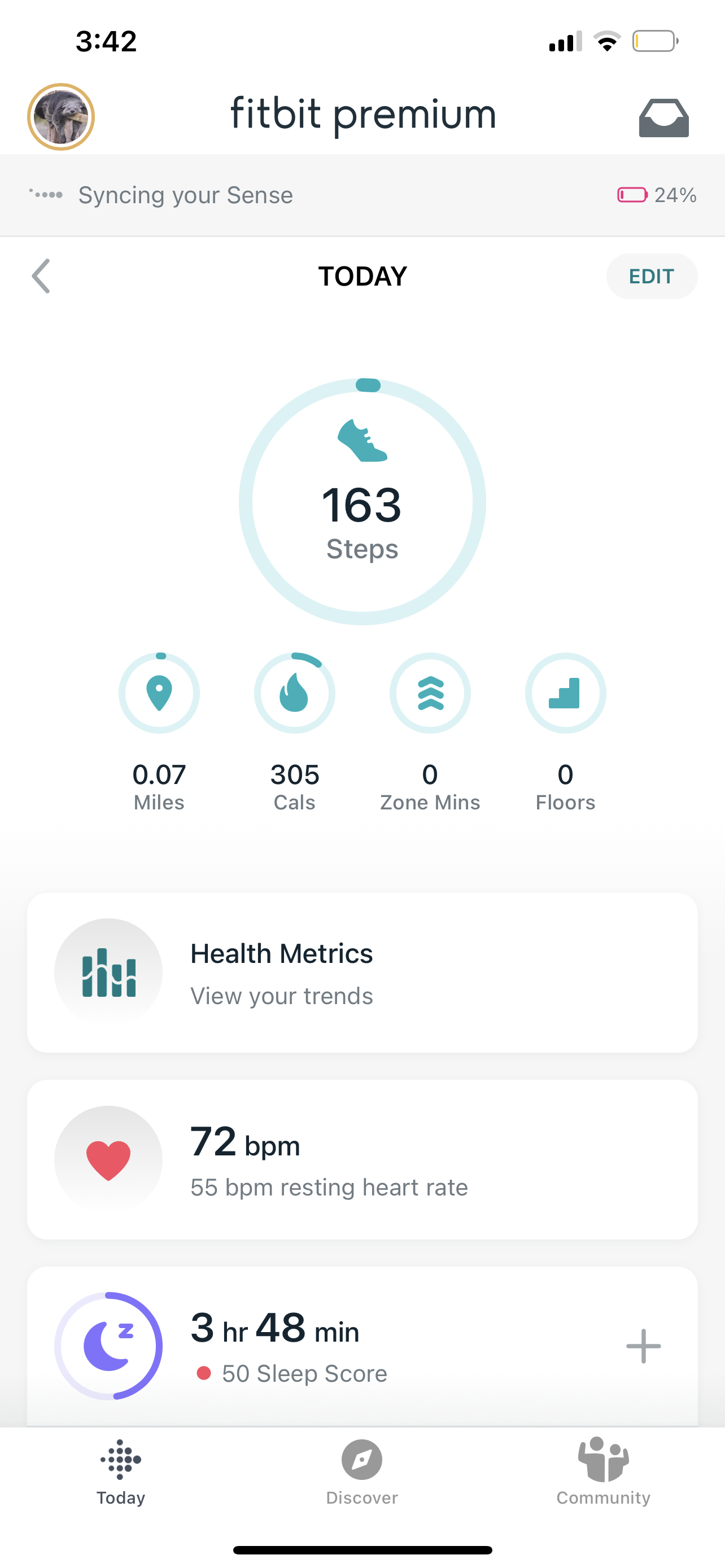Switch to the Discover tab

(362, 1472)
